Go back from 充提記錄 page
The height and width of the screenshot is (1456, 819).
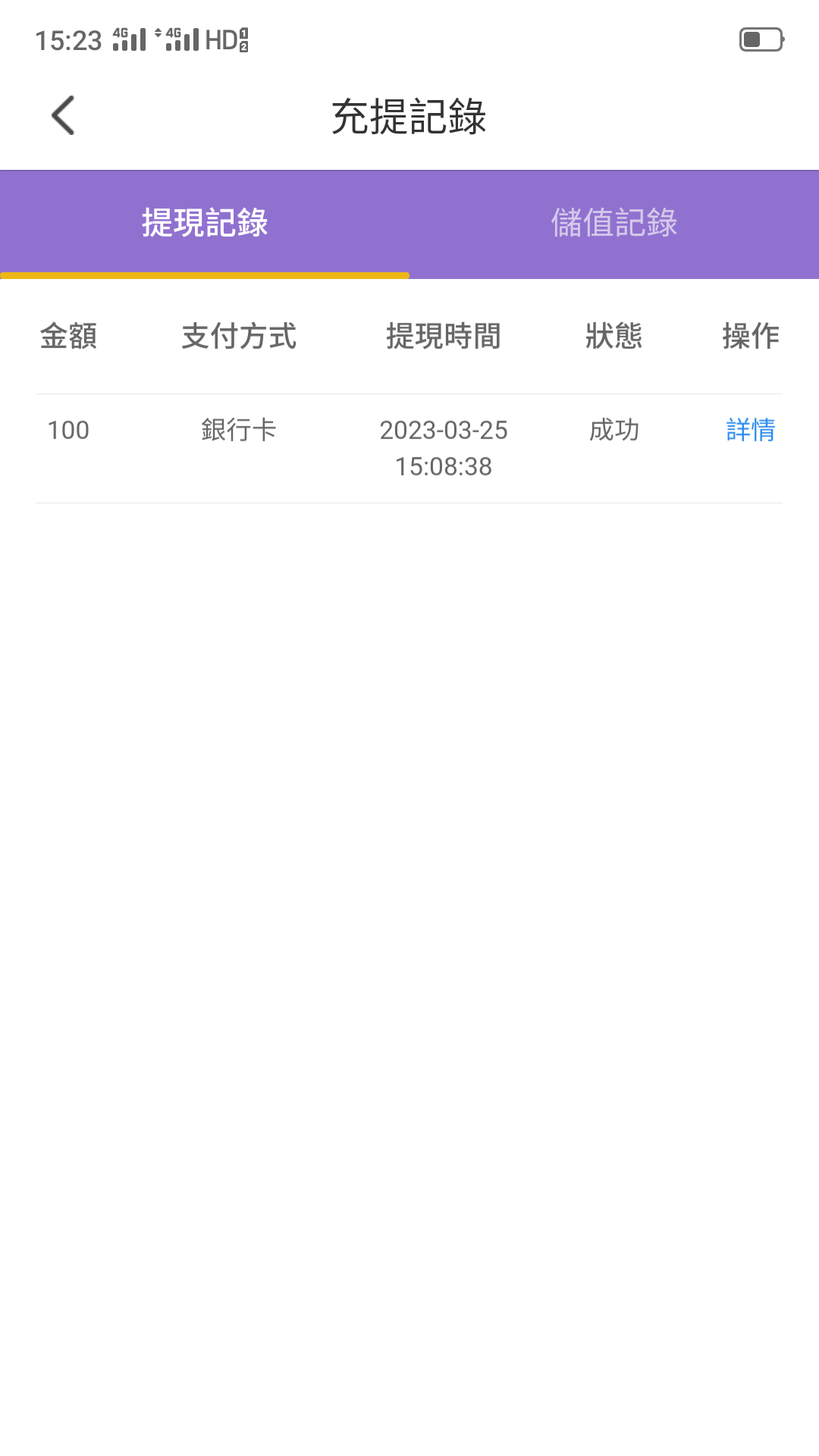(64, 116)
